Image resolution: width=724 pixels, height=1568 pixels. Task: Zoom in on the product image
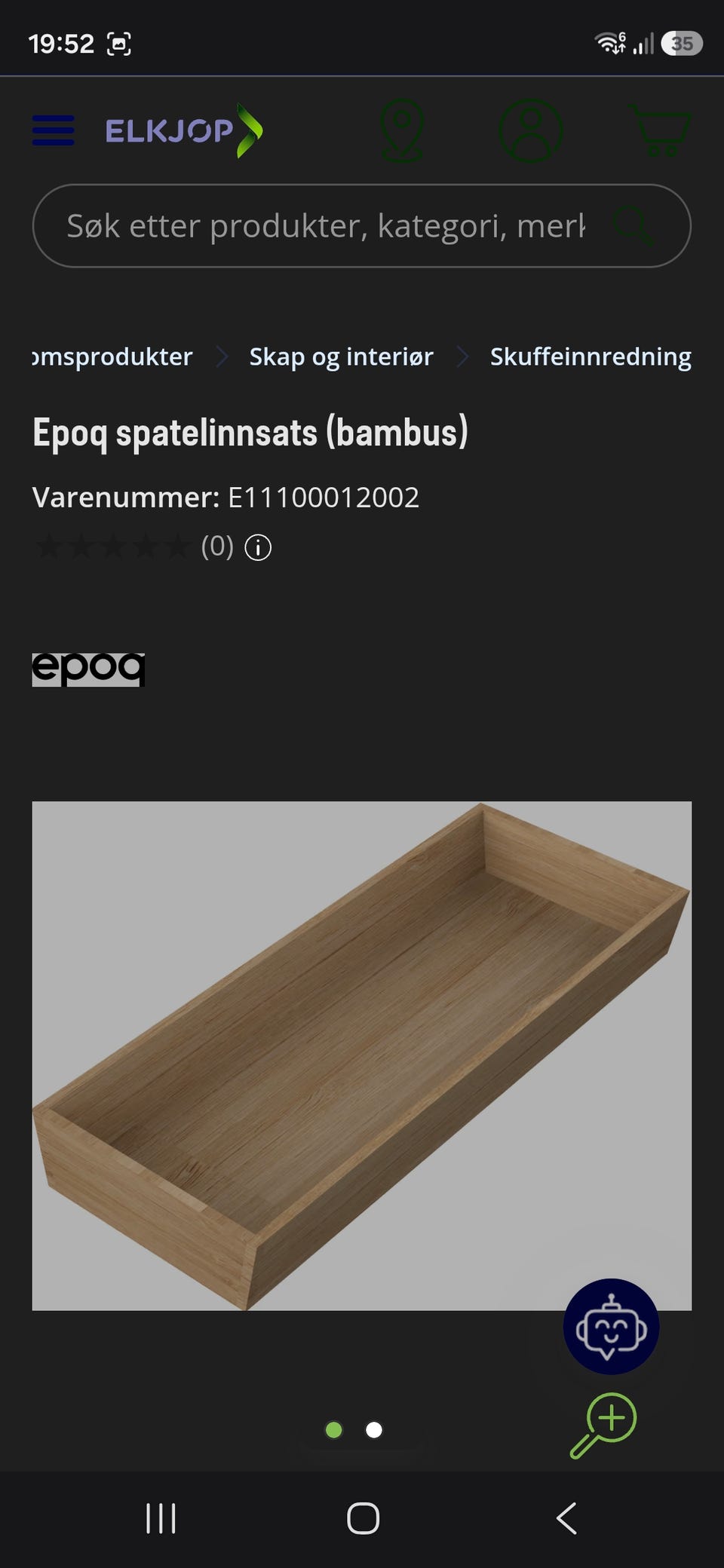coord(603,1426)
